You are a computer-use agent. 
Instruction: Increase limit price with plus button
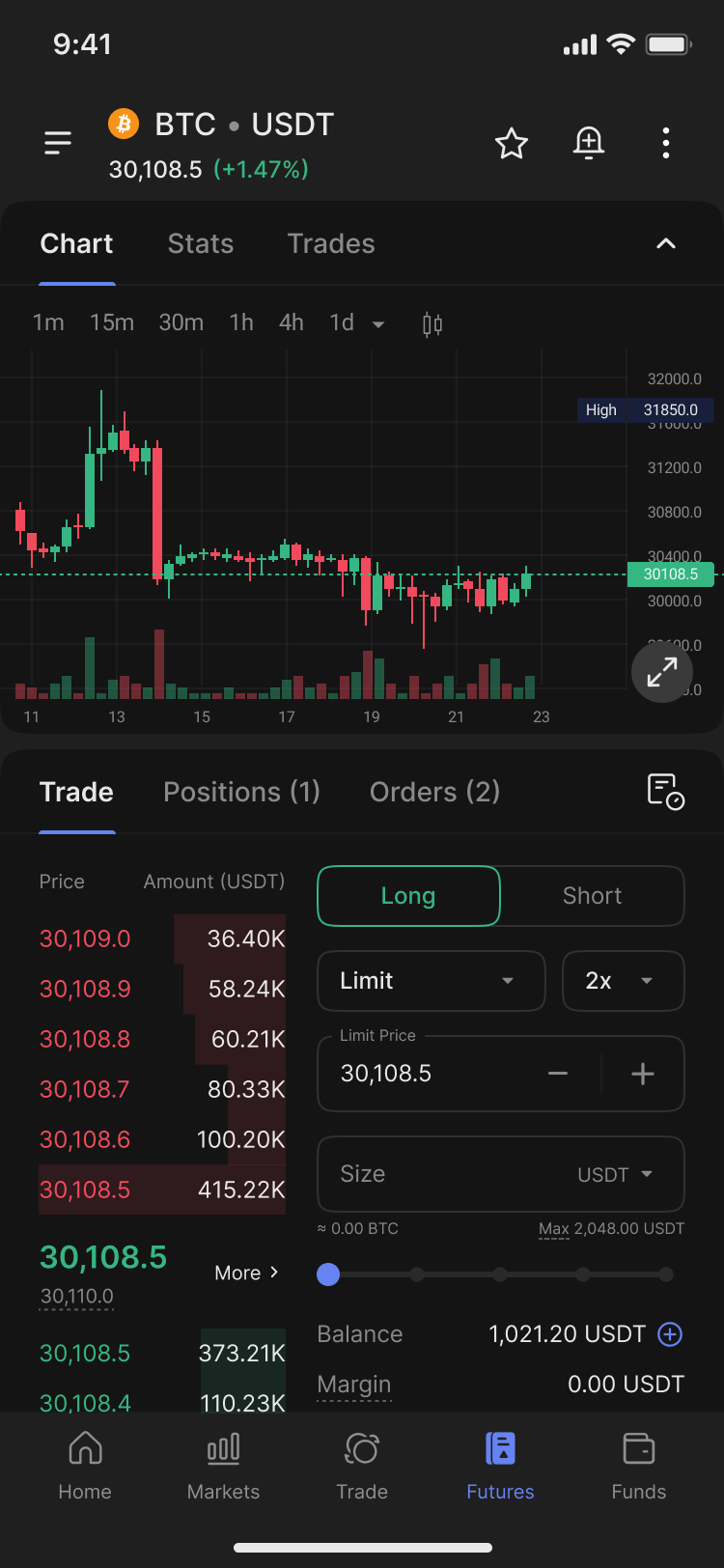click(x=643, y=1074)
